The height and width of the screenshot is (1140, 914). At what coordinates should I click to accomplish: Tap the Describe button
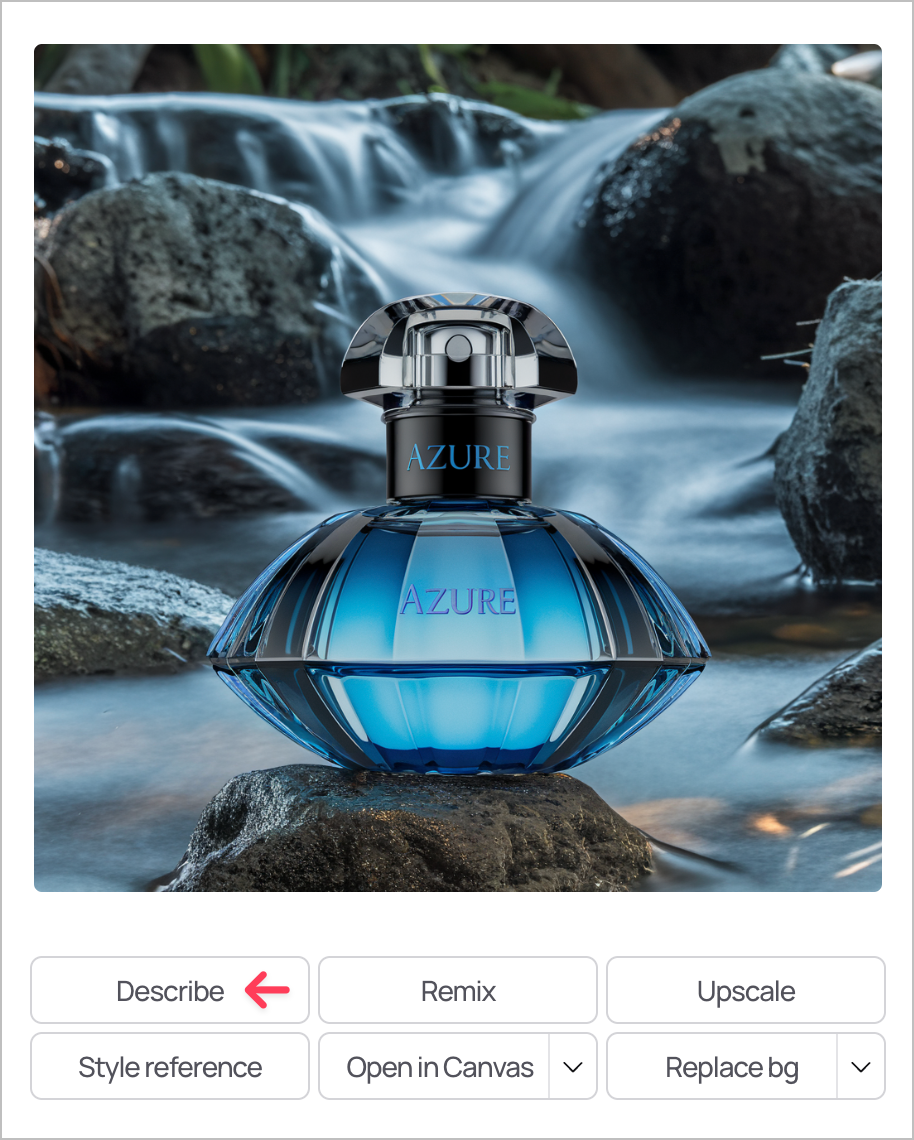(x=170, y=991)
